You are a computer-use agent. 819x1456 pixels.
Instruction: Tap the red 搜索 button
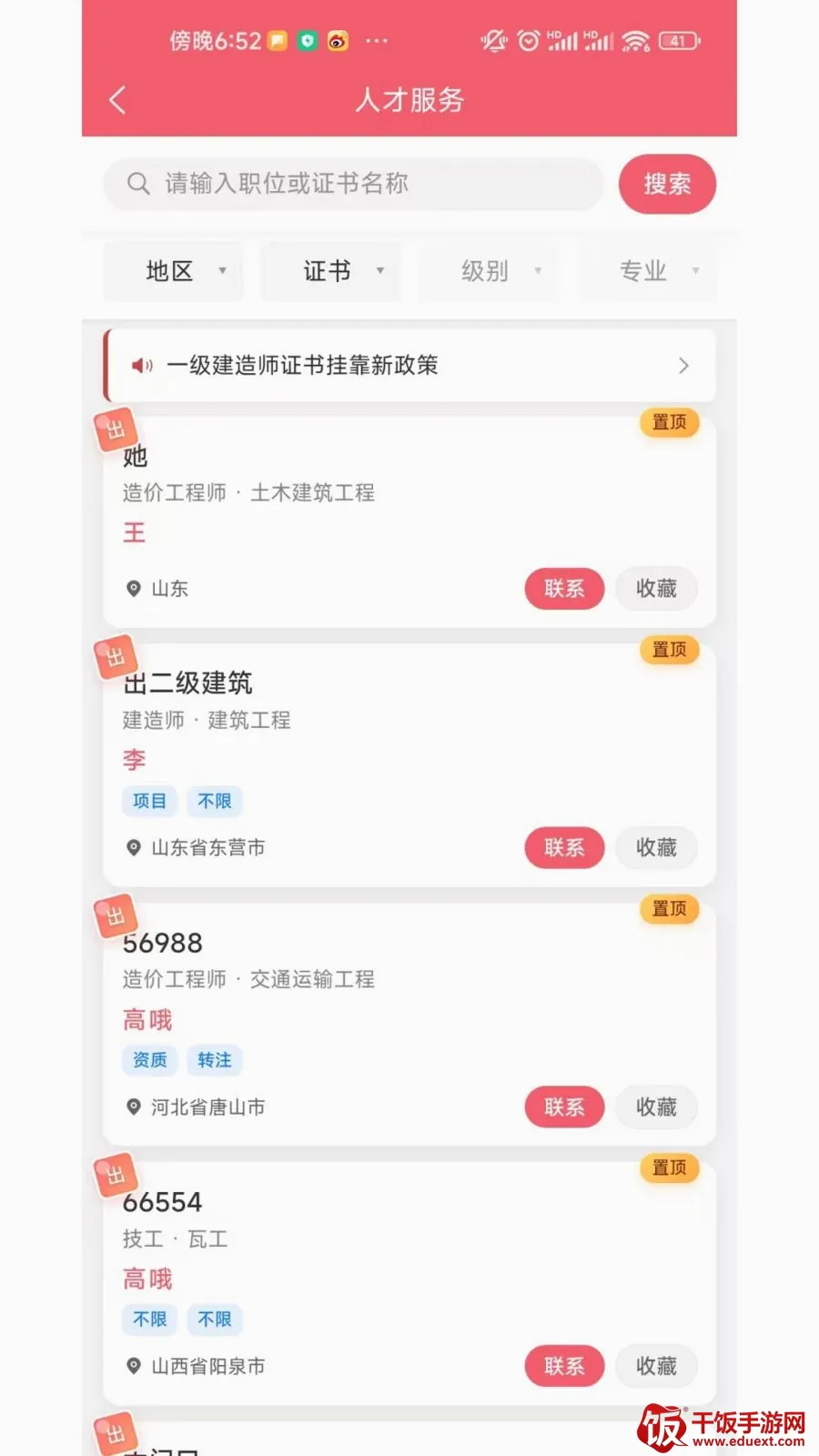[x=667, y=184]
